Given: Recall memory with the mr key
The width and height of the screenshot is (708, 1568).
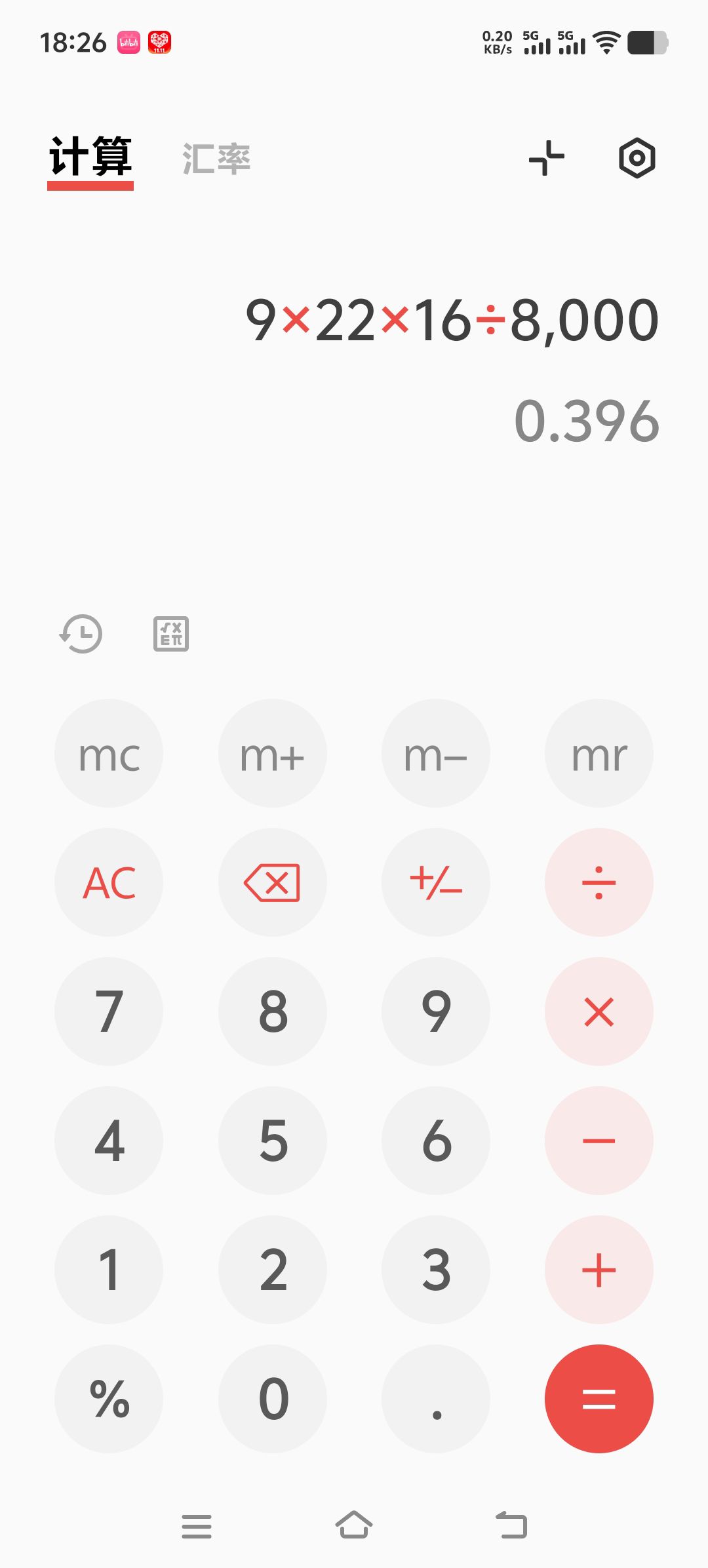Looking at the screenshot, I should tap(599, 753).
